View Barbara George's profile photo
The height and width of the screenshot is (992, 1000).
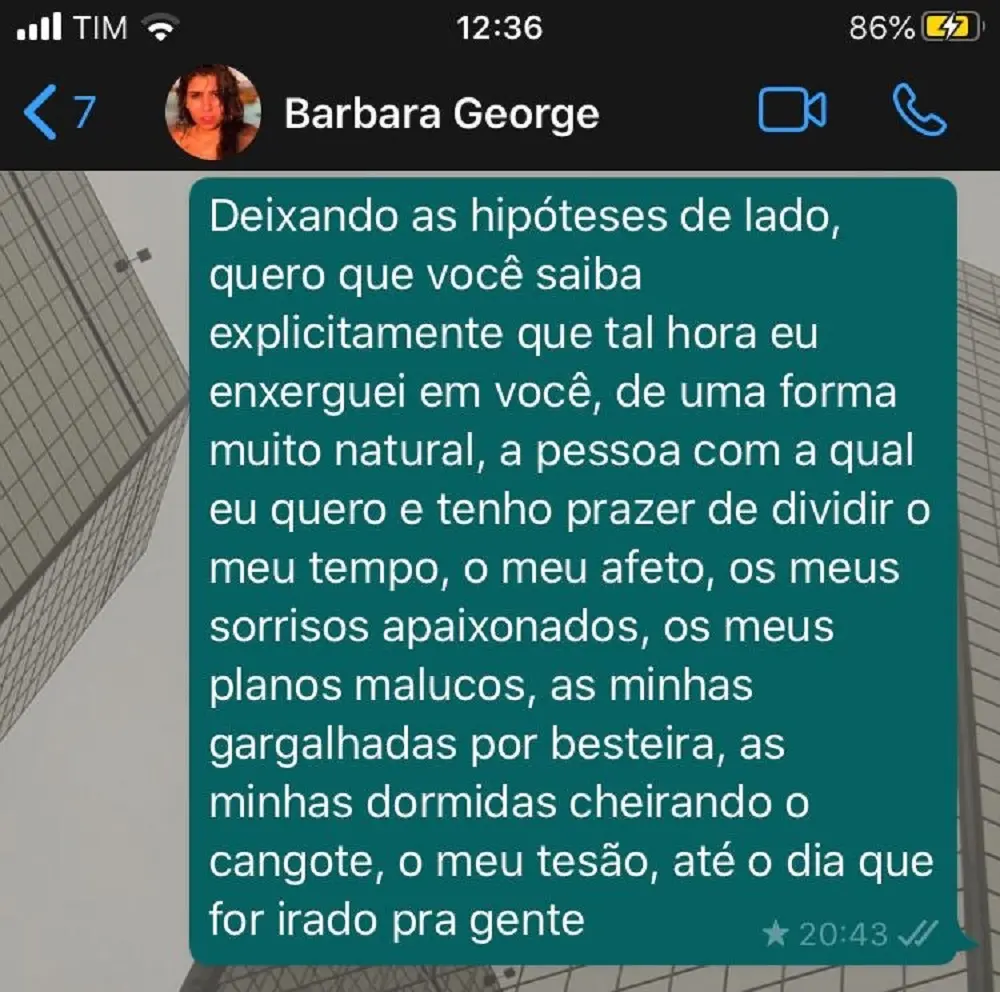click(x=212, y=112)
